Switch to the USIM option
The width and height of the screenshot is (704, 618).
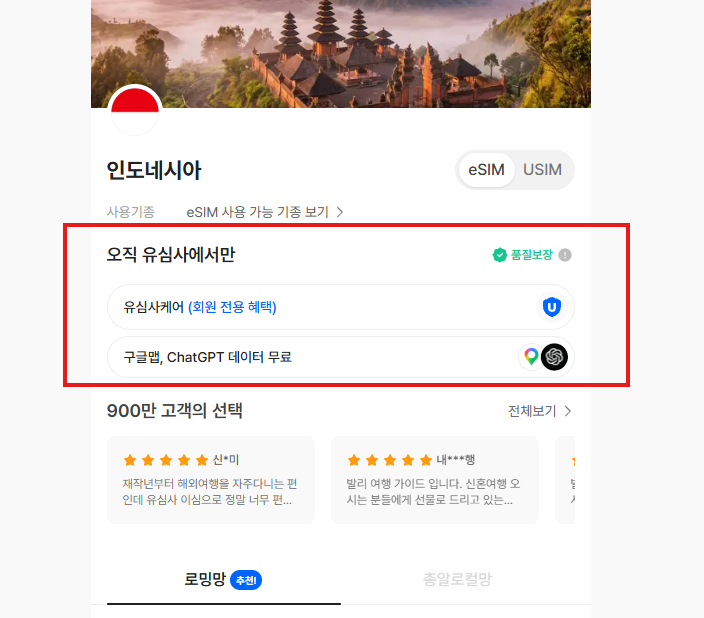click(542, 170)
